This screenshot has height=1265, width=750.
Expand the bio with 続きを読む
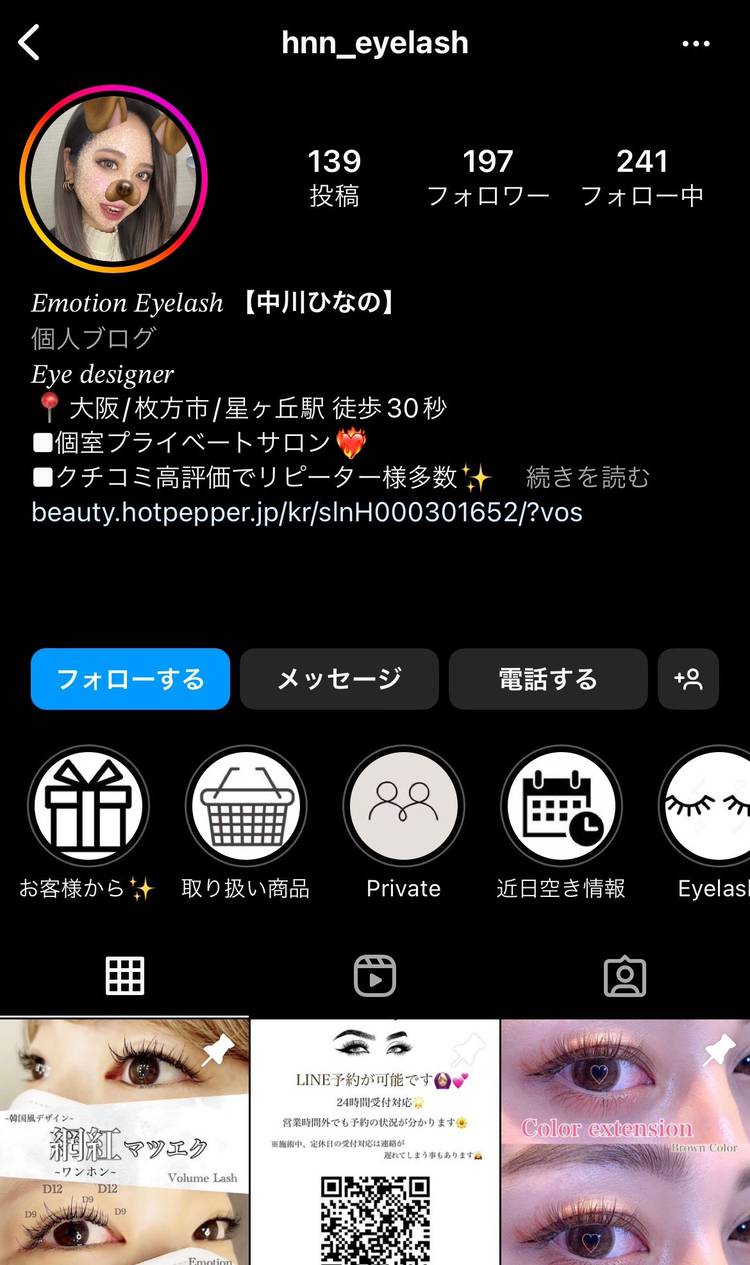pos(588,478)
